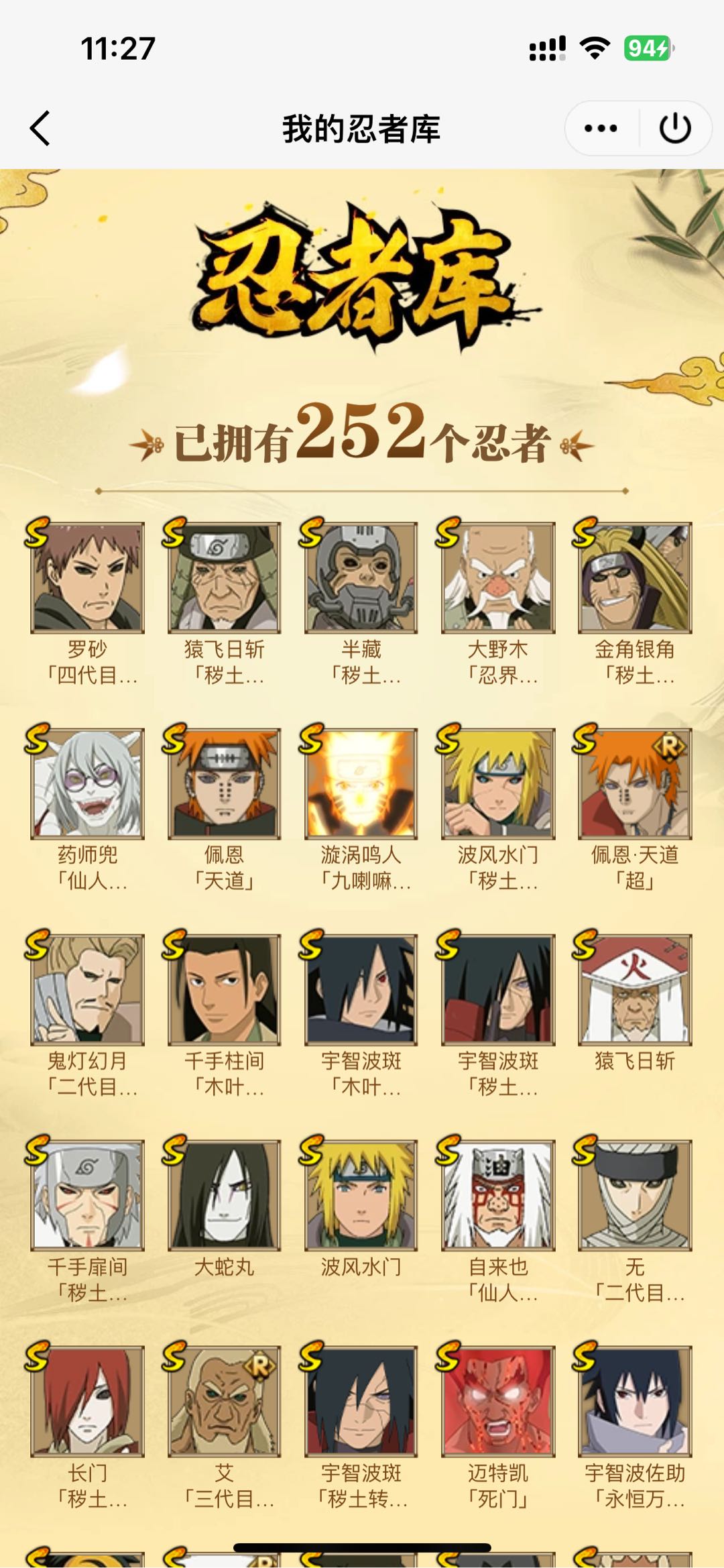Open the three-dot more menu
The width and height of the screenshot is (724, 1568).
601,128
